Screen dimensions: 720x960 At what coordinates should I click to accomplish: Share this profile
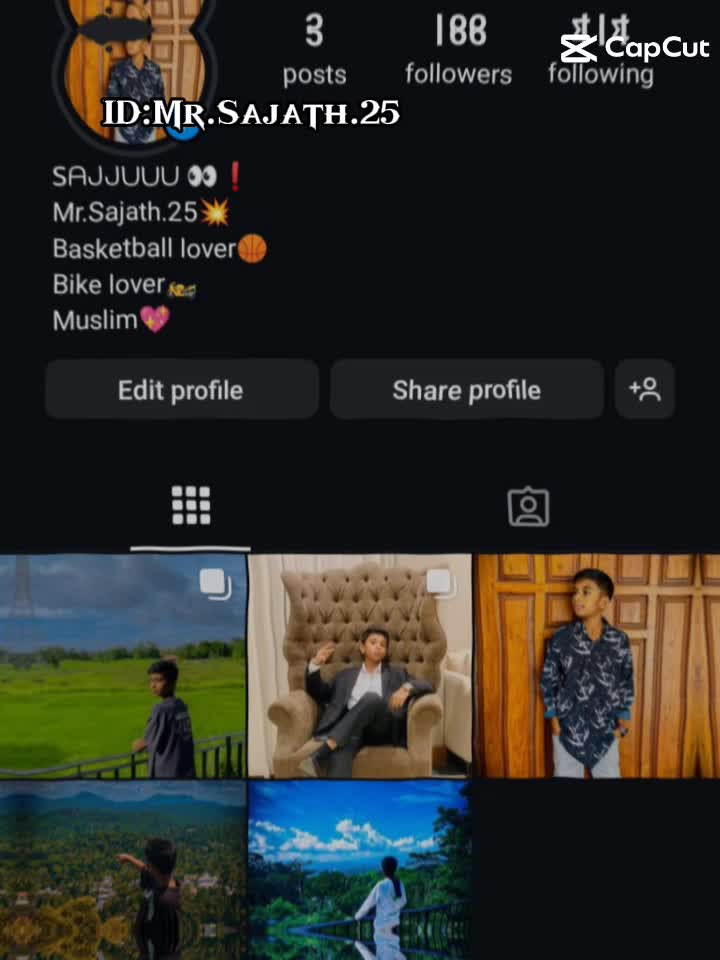pos(466,390)
